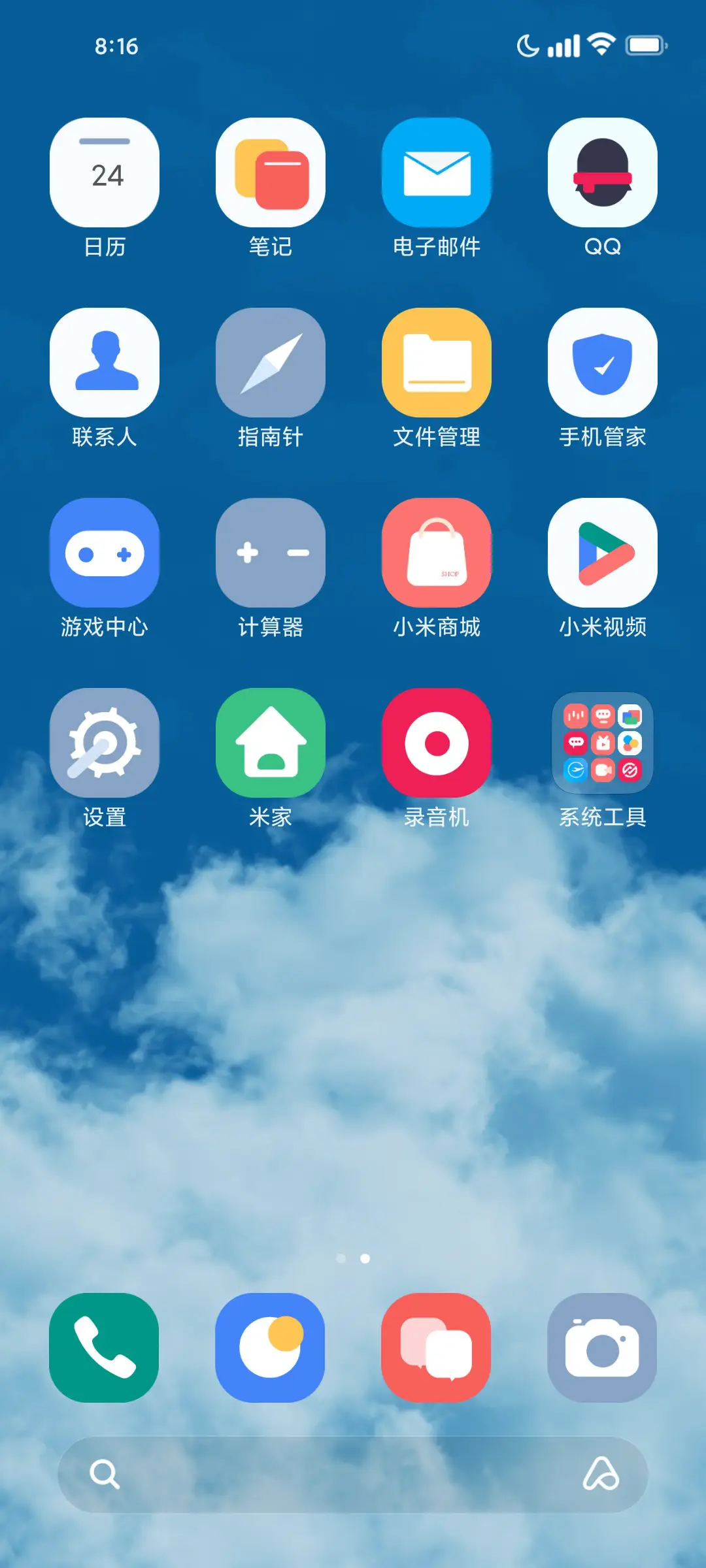Open the 录音机 voice recorder
The width and height of the screenshot is (706, 1568).
[x=437, y=743]
